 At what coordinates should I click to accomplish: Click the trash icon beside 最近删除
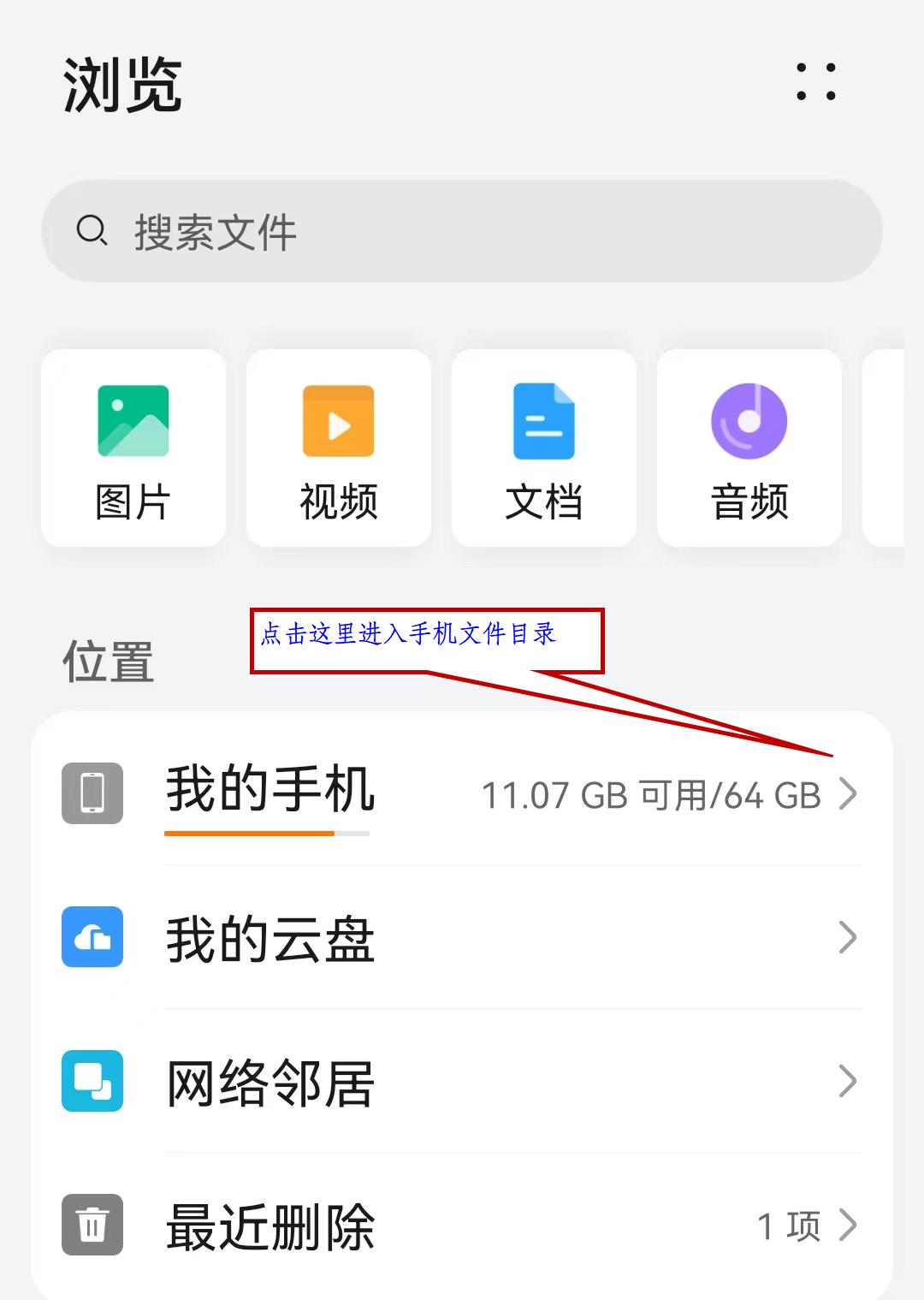(x=92, y=1226)
